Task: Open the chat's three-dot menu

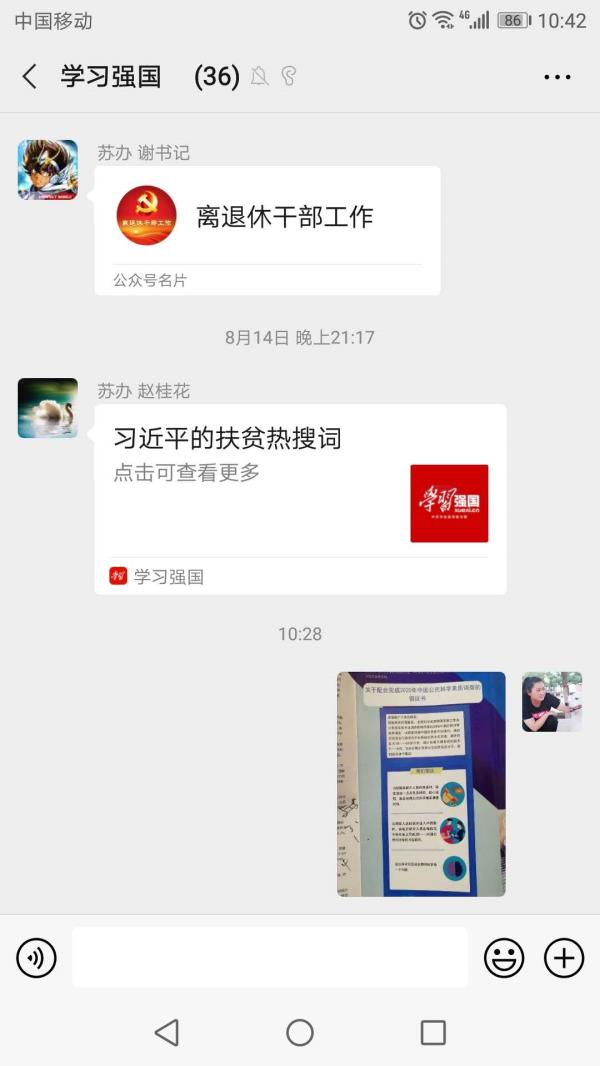Action: (x=557, y=77)
